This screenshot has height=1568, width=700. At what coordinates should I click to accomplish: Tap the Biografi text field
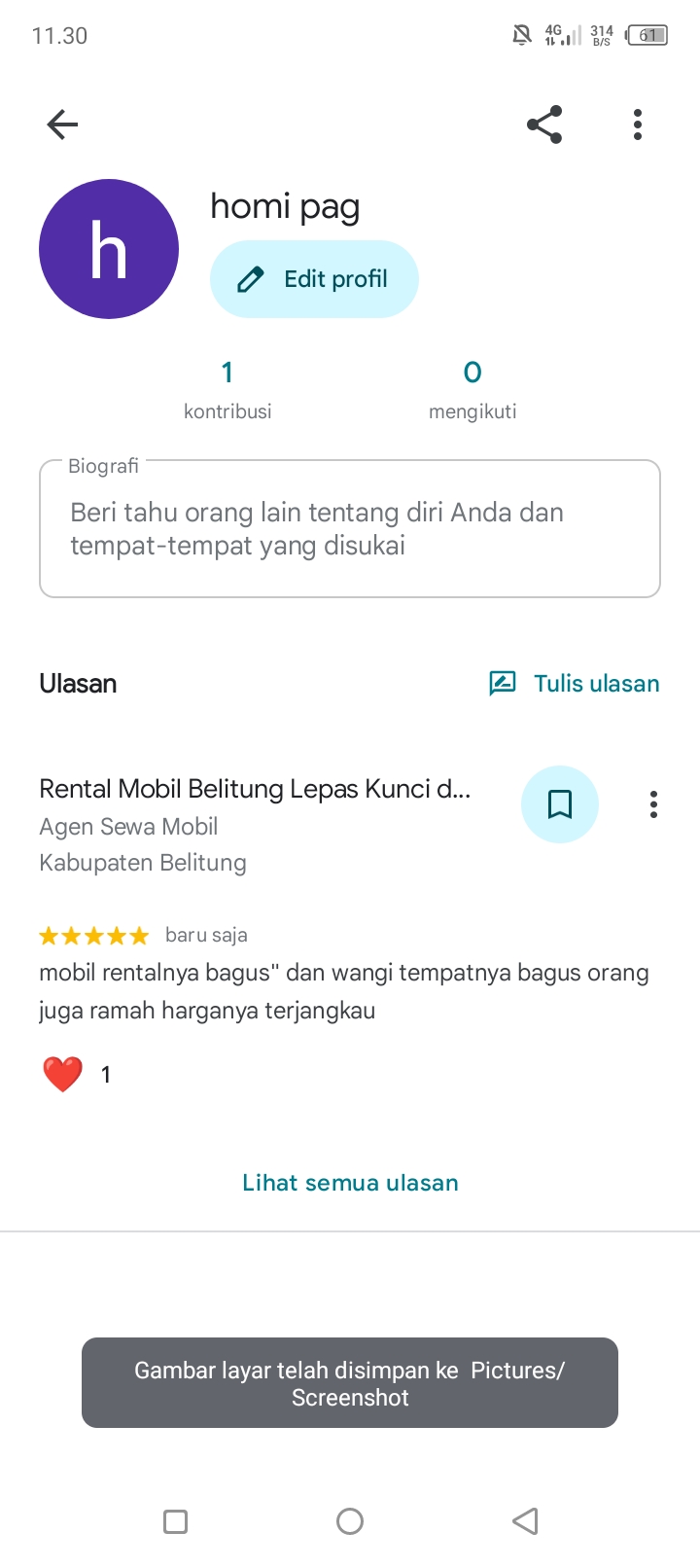pos(350,529)
